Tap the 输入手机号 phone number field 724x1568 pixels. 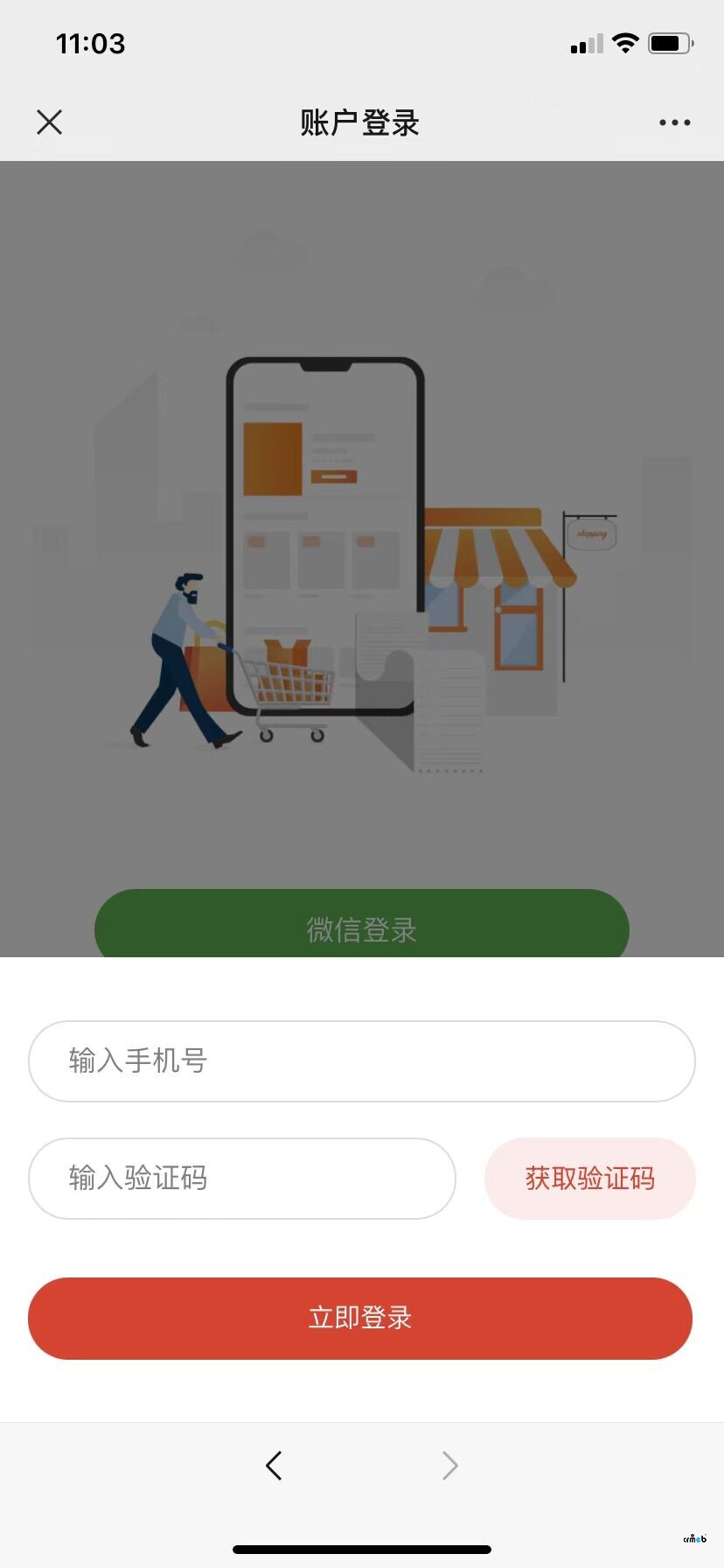coord(362,1060)
